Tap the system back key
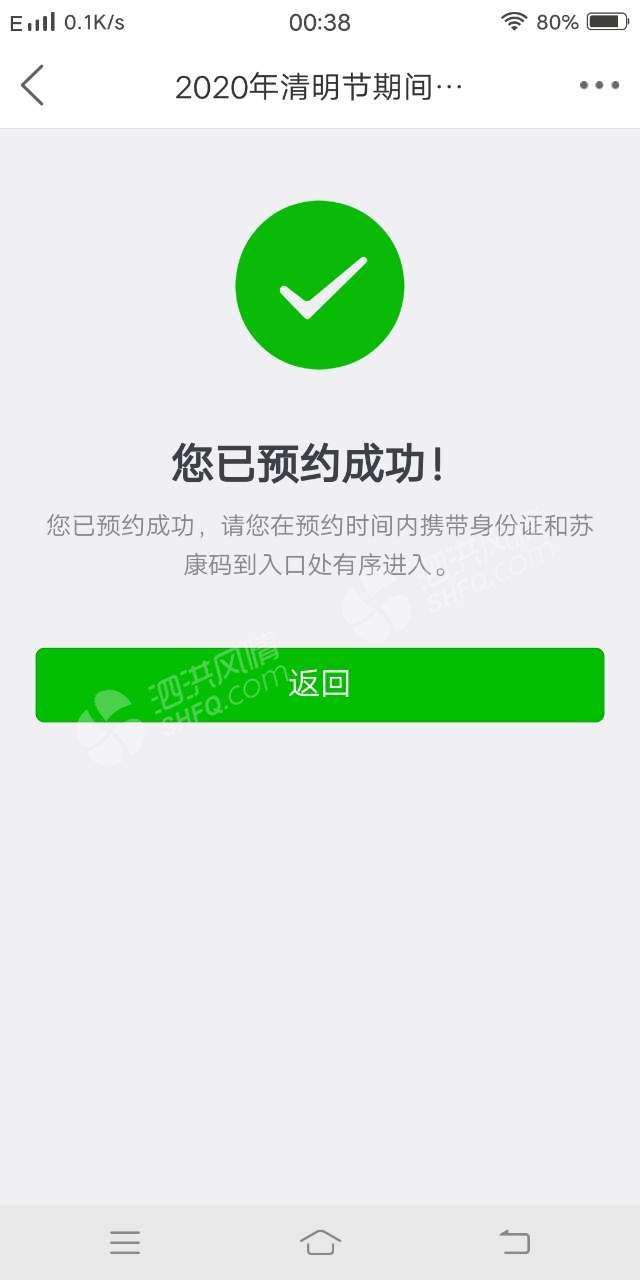 (x=514, y=1242)
